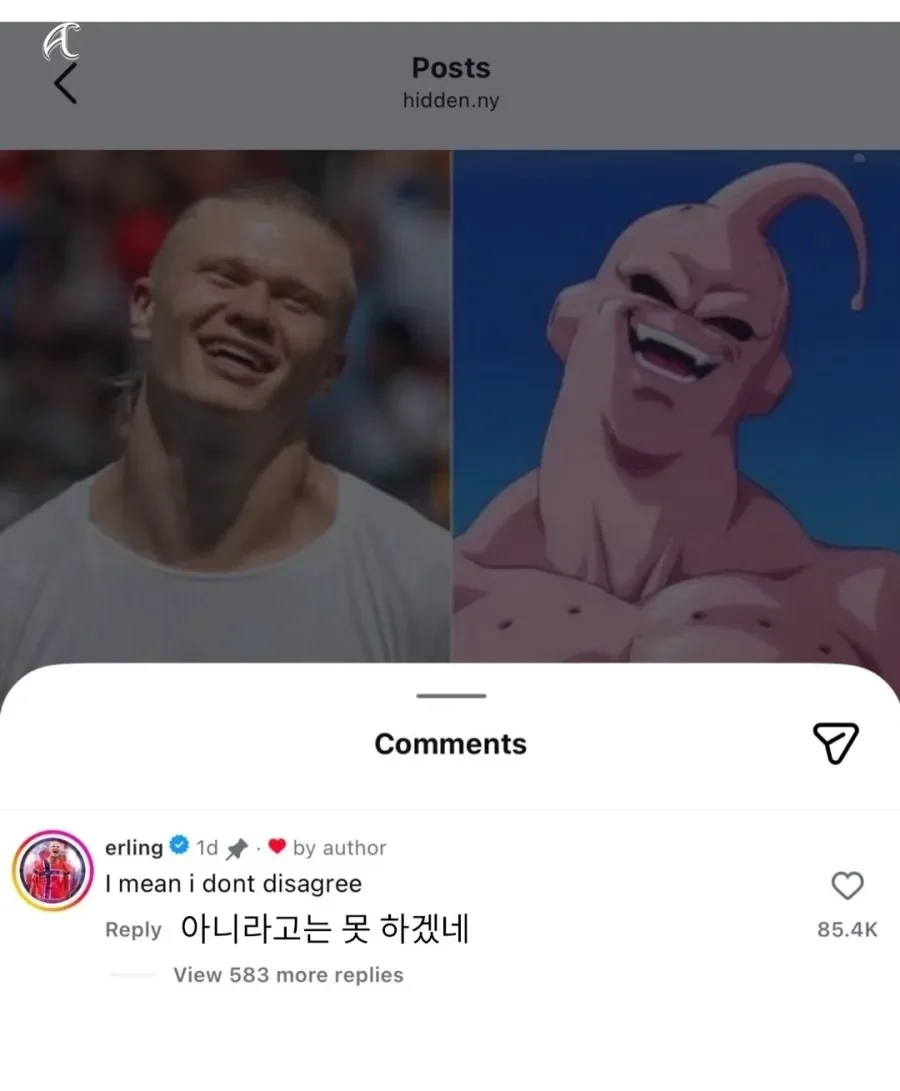Open erling's profile picture
900x1091 pixels.
[x=53, y=870]
